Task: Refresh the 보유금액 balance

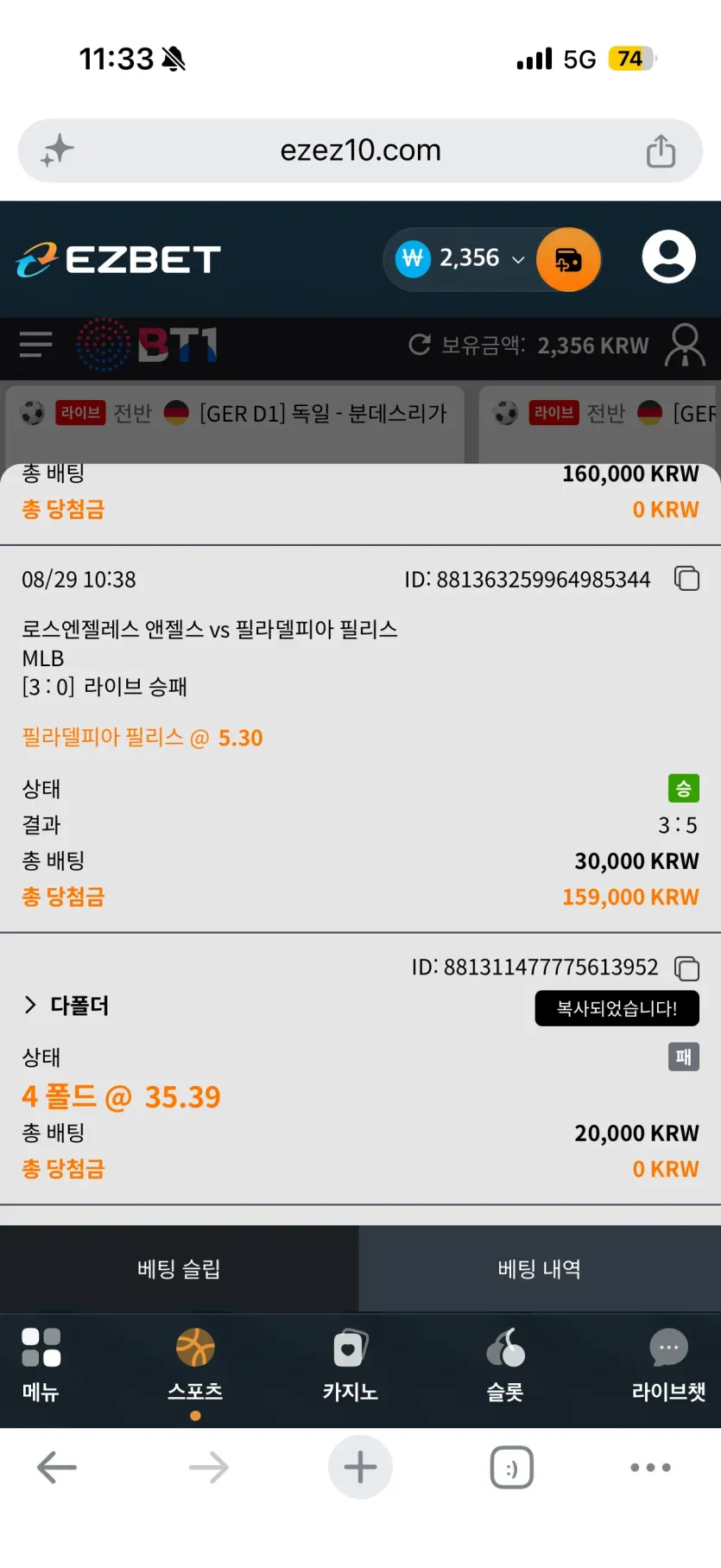Action: coord(420,345)
